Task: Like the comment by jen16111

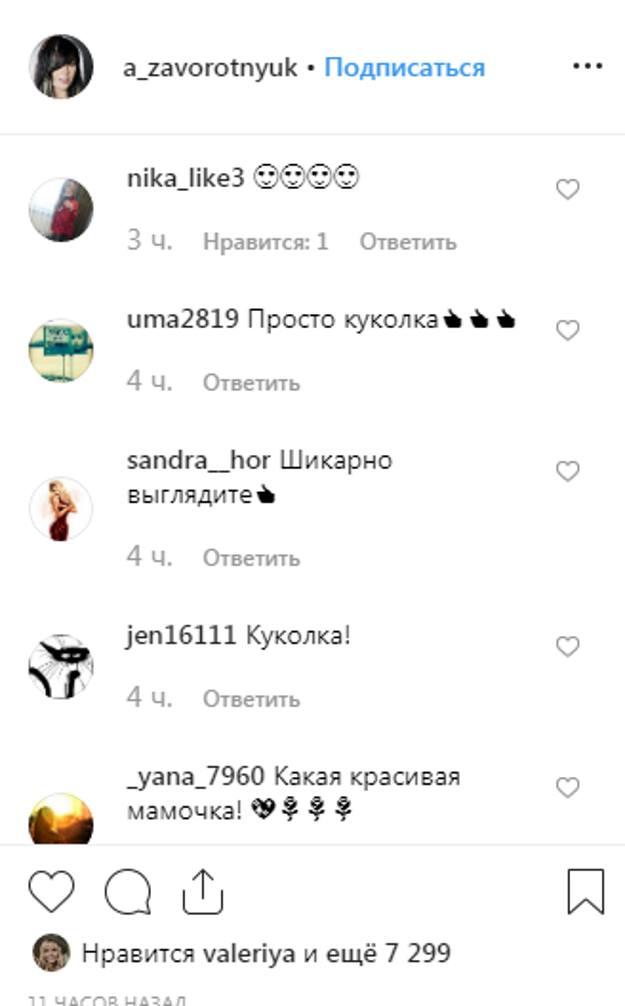Action: tap(567, 647)
